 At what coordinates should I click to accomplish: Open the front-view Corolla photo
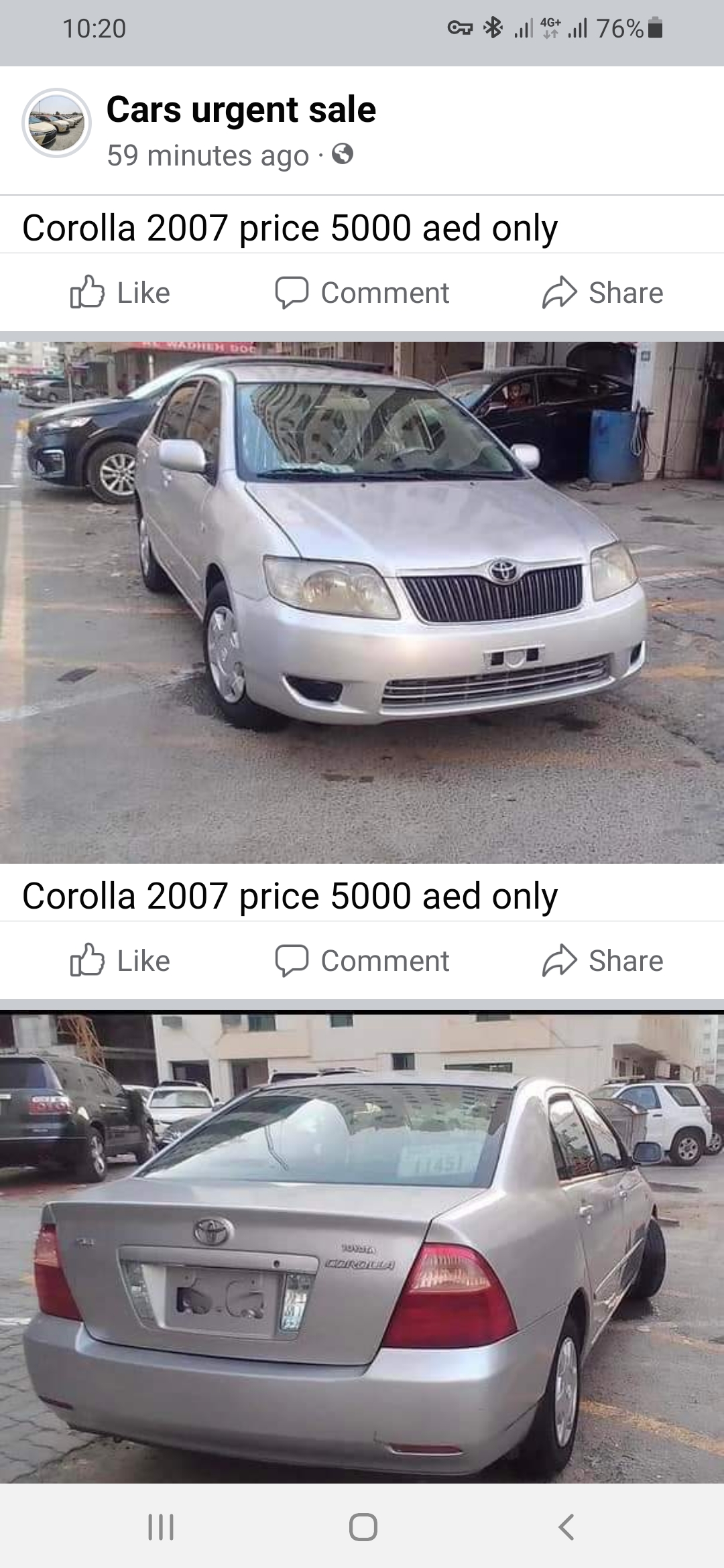tap(362, 602)
